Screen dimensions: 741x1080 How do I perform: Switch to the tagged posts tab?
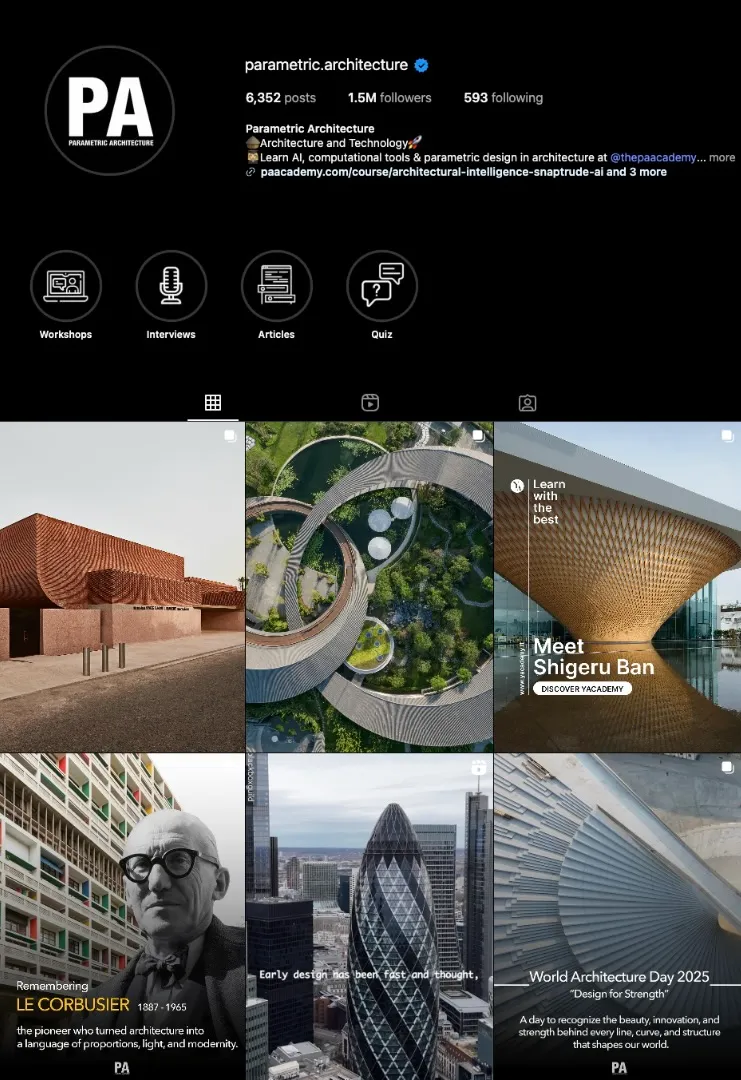(527, 403)
